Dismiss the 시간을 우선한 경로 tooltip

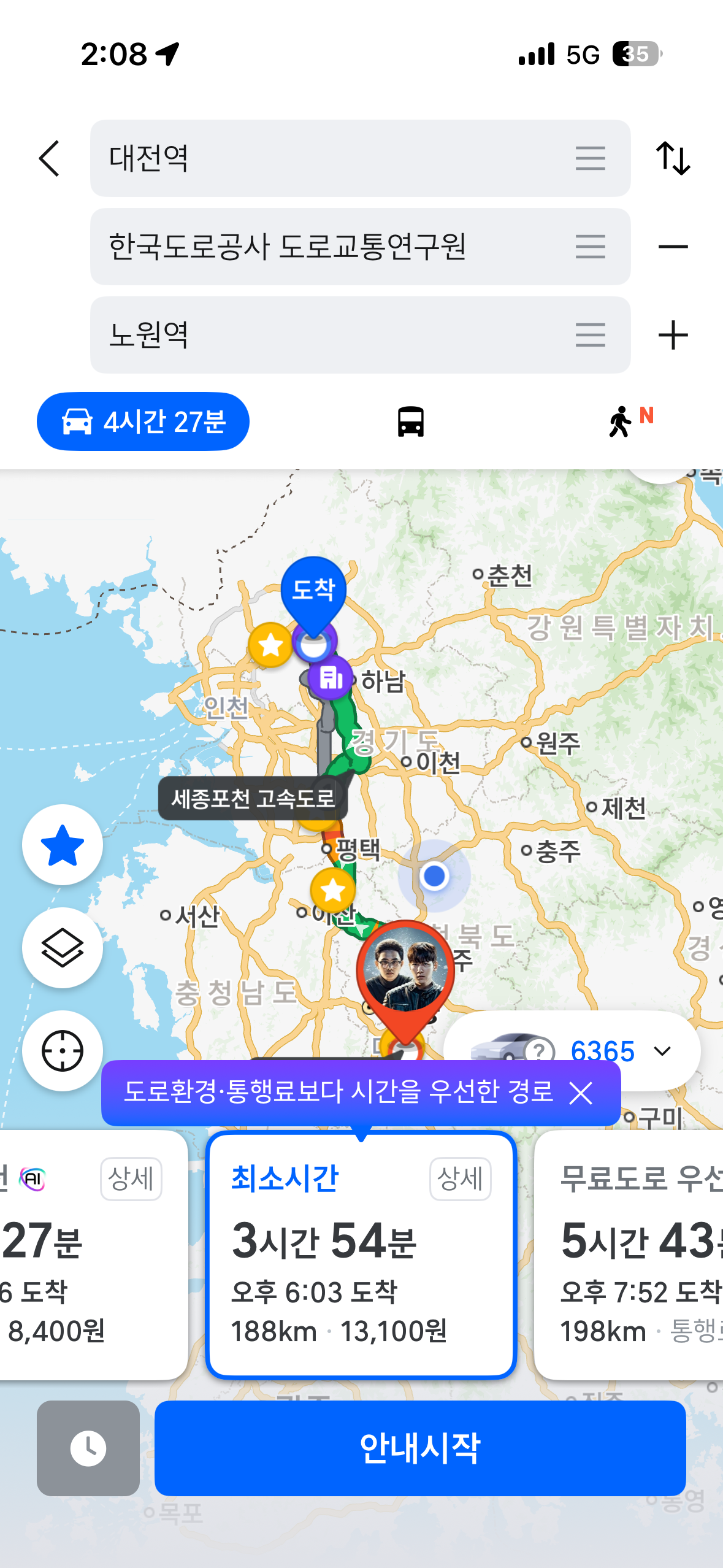pos(580,1093)
